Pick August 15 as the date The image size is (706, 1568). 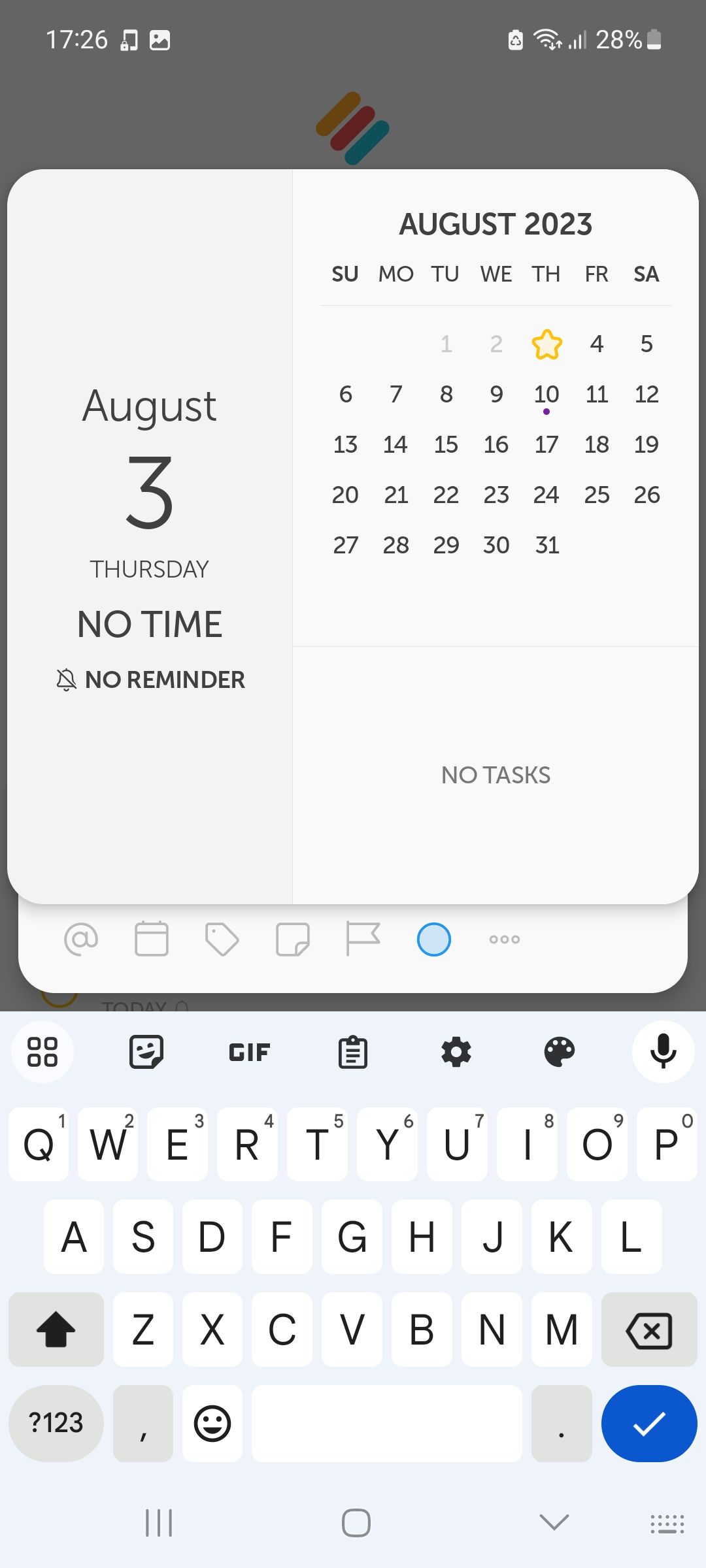446,445
